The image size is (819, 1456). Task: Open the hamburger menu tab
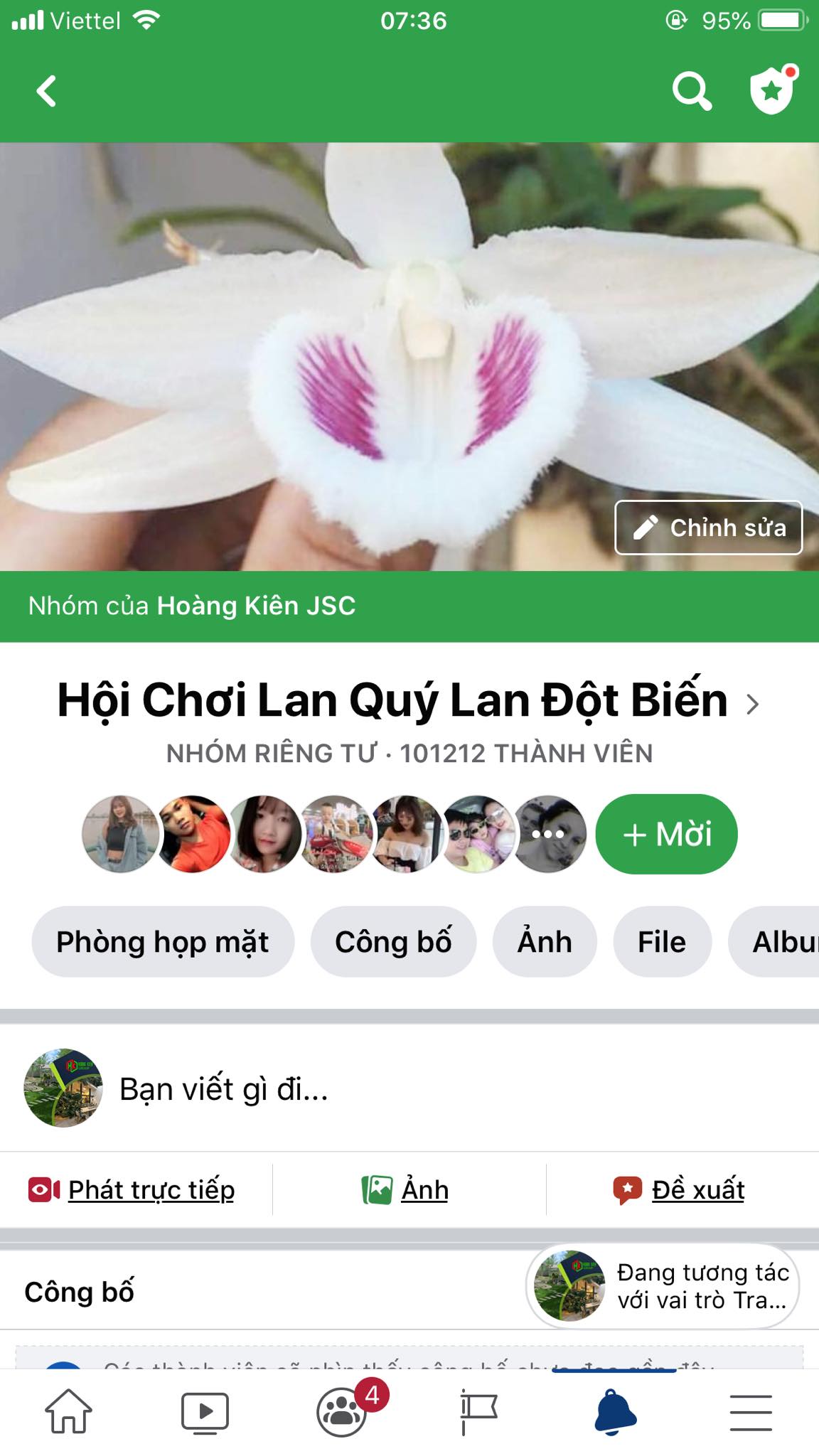click(x=751, y=1412)
